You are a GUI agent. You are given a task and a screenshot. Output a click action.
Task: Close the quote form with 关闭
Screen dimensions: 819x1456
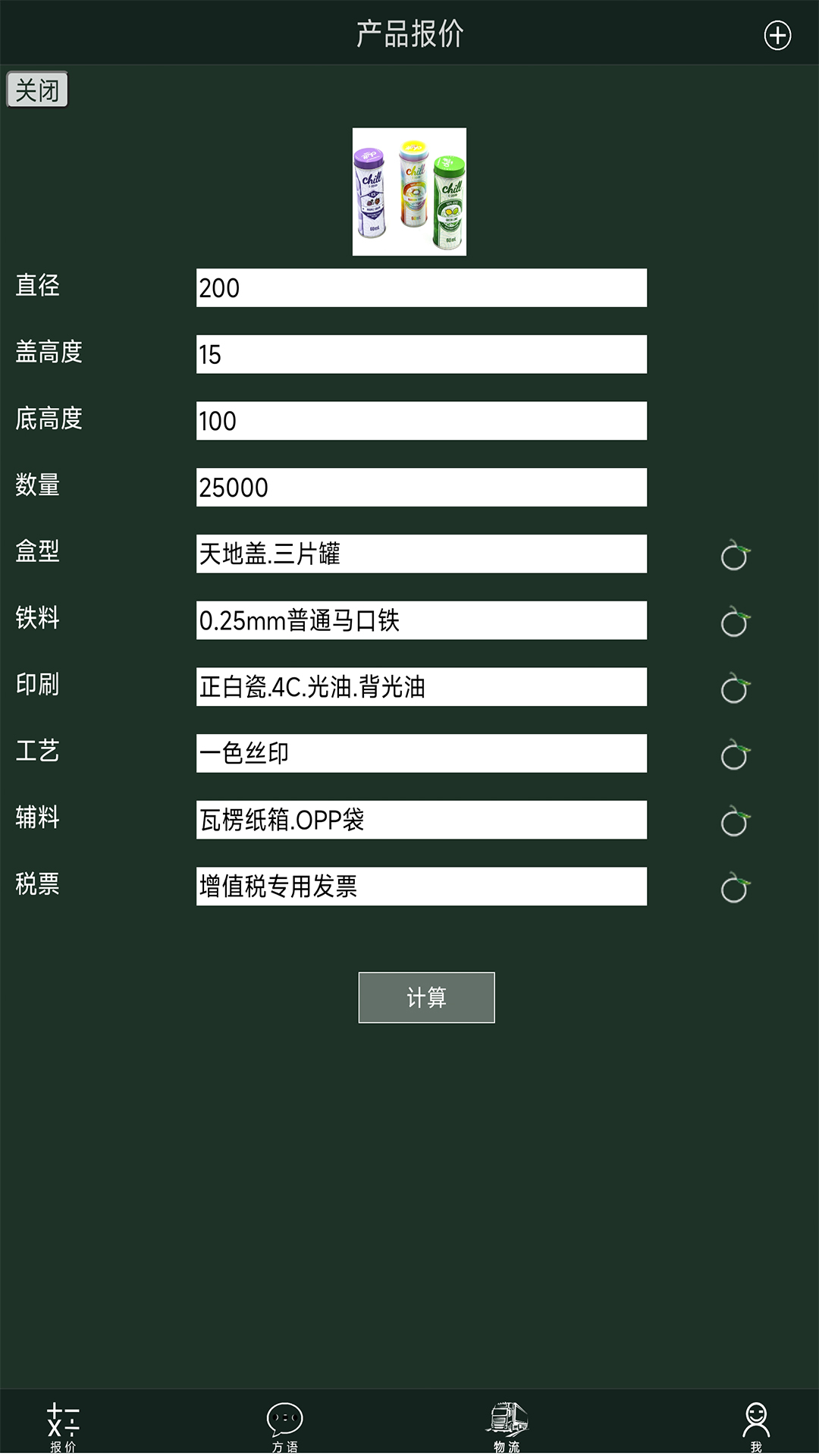tap(37, 90)
